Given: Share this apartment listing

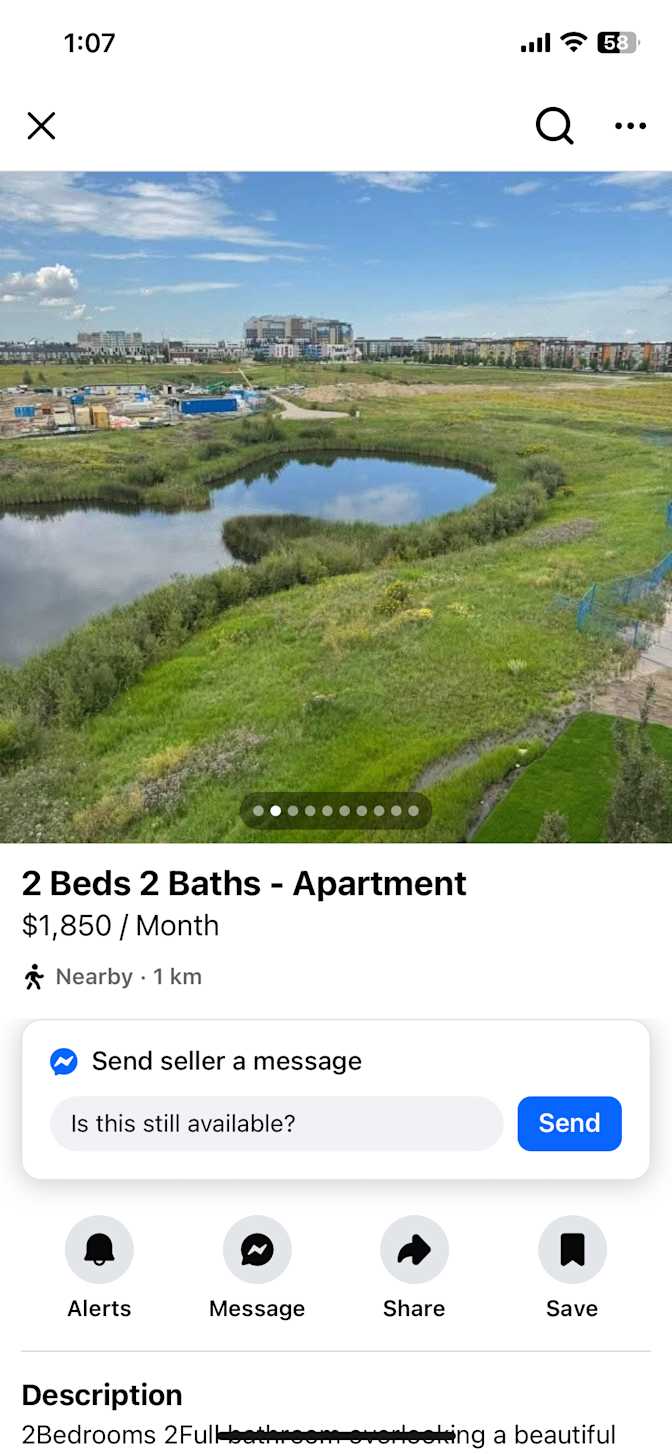Looking at the screenshot, I should click(x=414, y=1250).
